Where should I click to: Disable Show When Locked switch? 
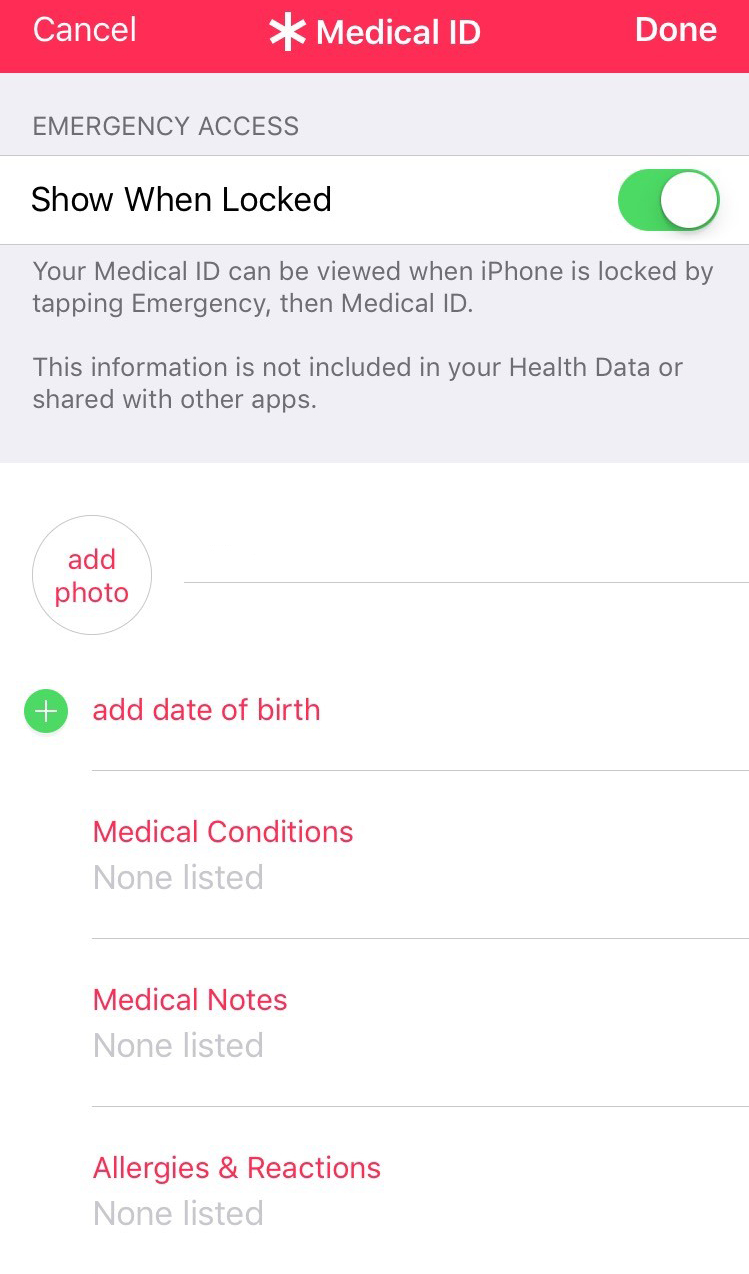[x=669, y=200]
